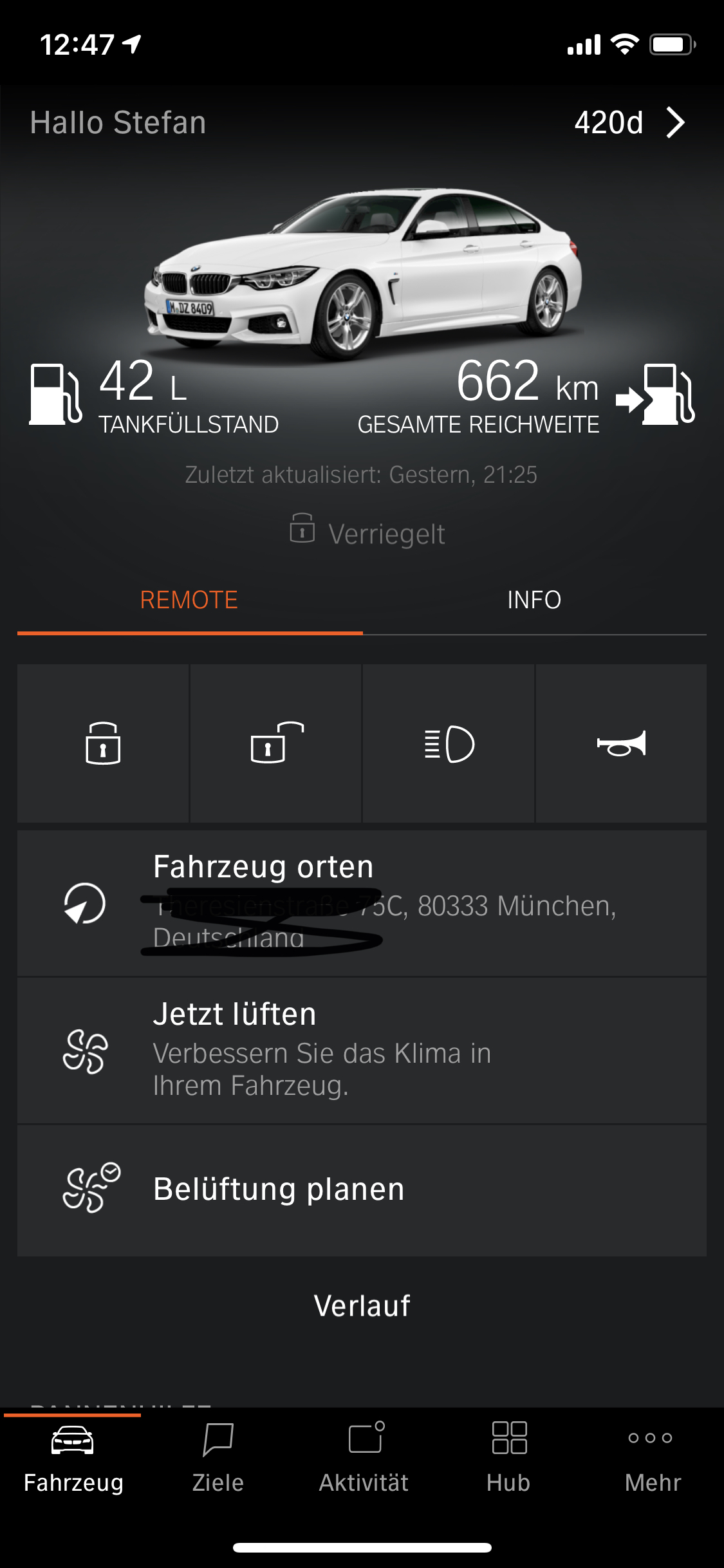View the Verlauf history
The image size is (724, 1568).
click(x=362, y=1305)
